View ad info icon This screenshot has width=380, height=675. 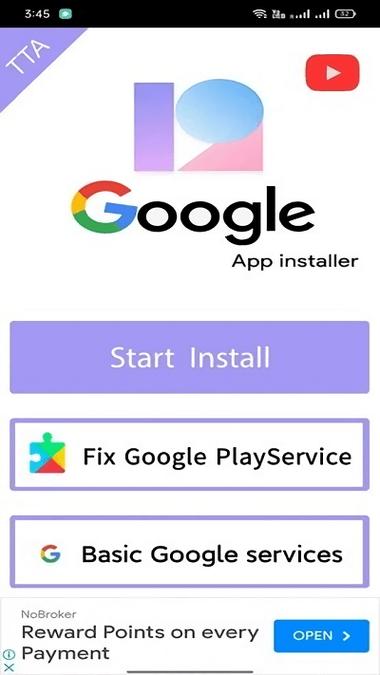click(8, 655)
